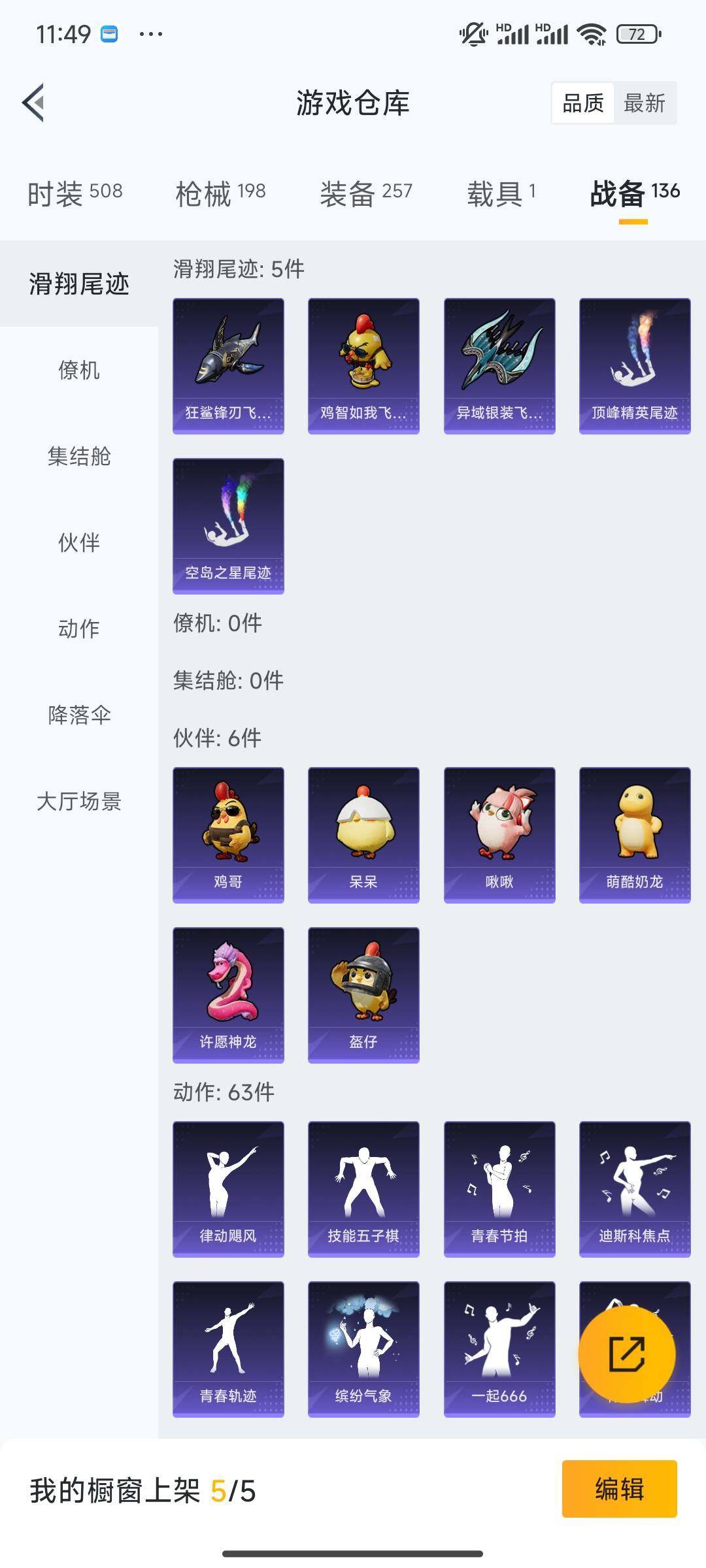
Task: Switch sorting to 最新 mode
Action: point(644,103)
